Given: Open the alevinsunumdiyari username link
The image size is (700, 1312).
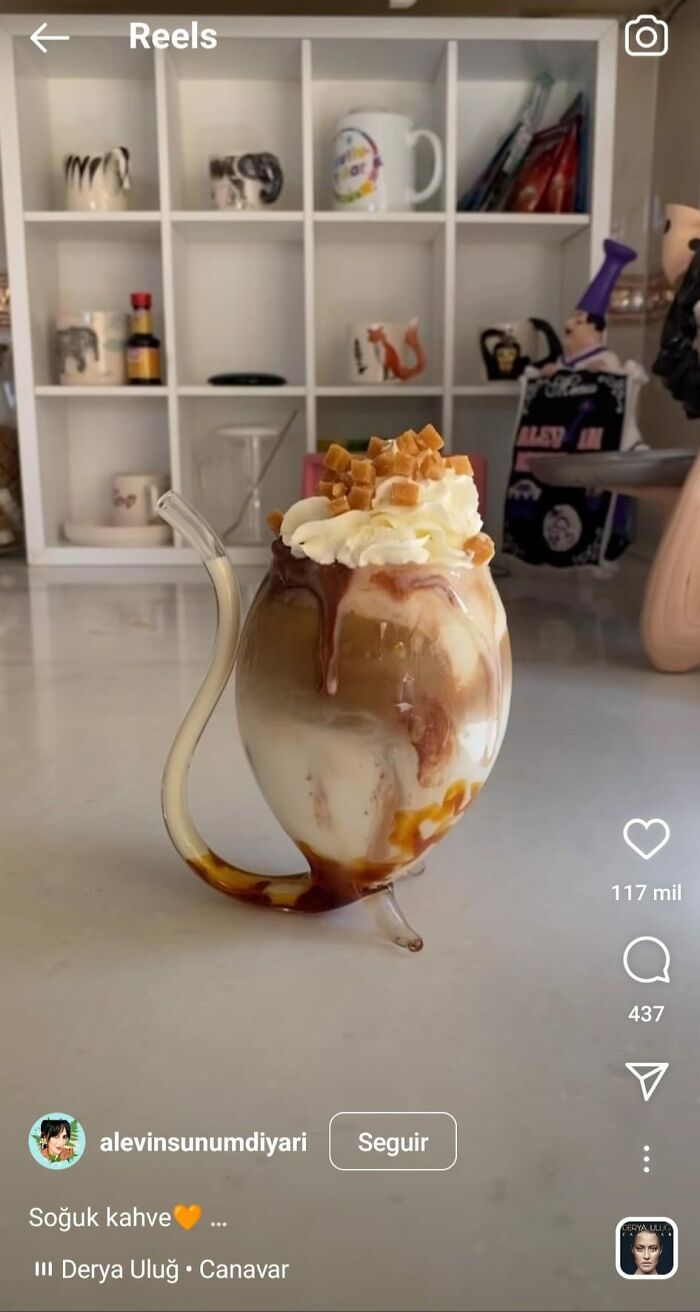Looking at the screenshot, I should [x=203, y=1142].
